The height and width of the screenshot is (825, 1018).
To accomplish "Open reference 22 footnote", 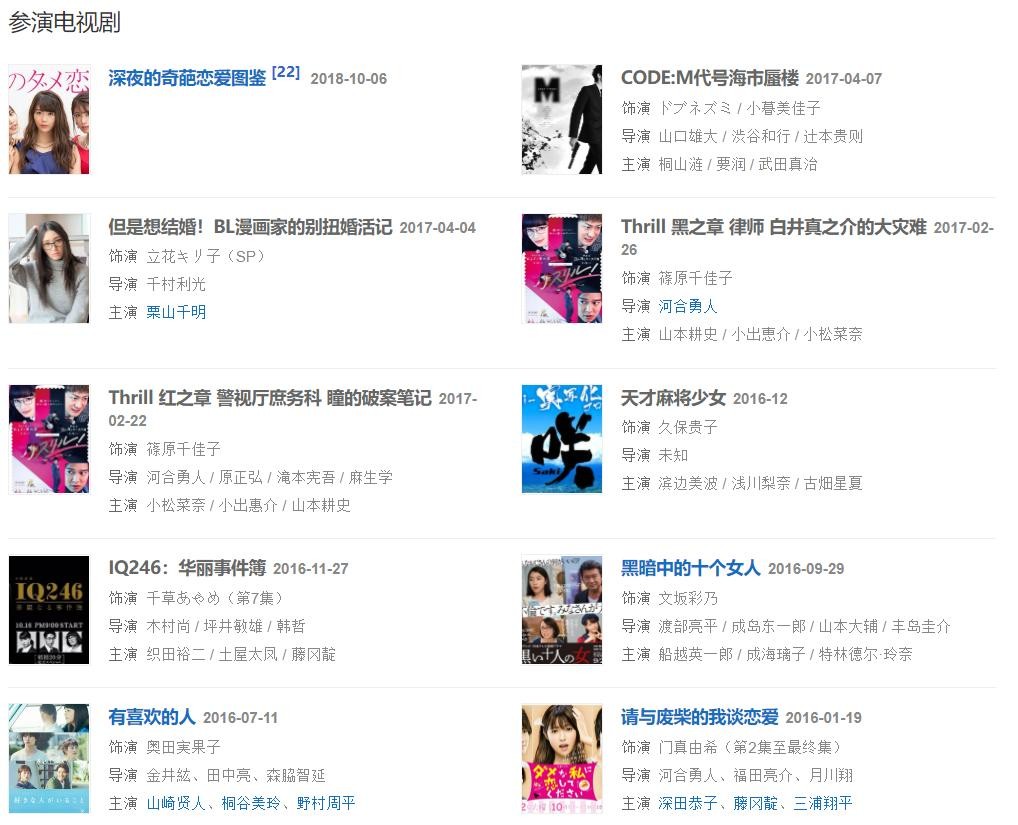I will pyautogui.click(x=285, y=72).
